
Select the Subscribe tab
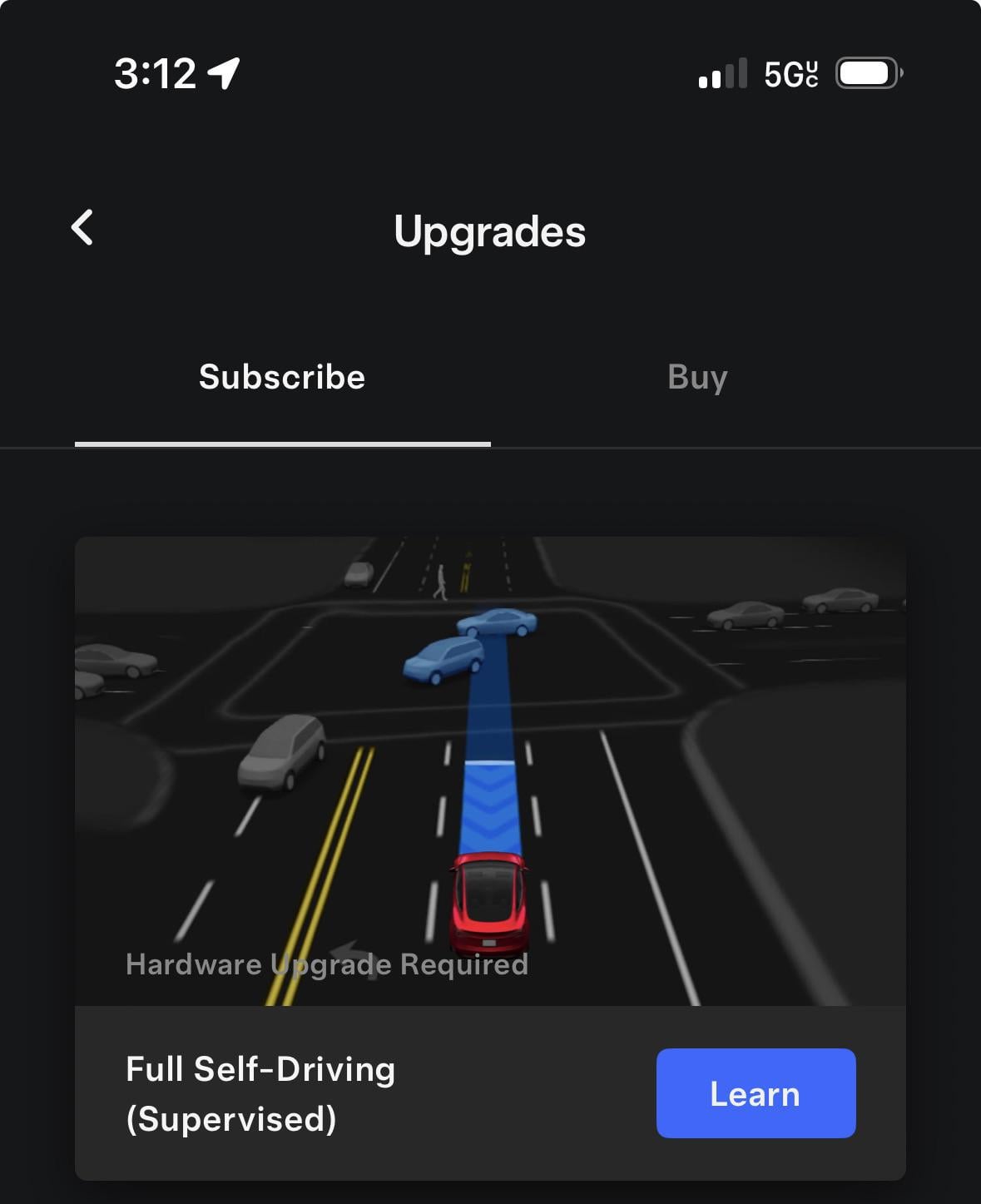pyautogui.click(x=282, y=378)
